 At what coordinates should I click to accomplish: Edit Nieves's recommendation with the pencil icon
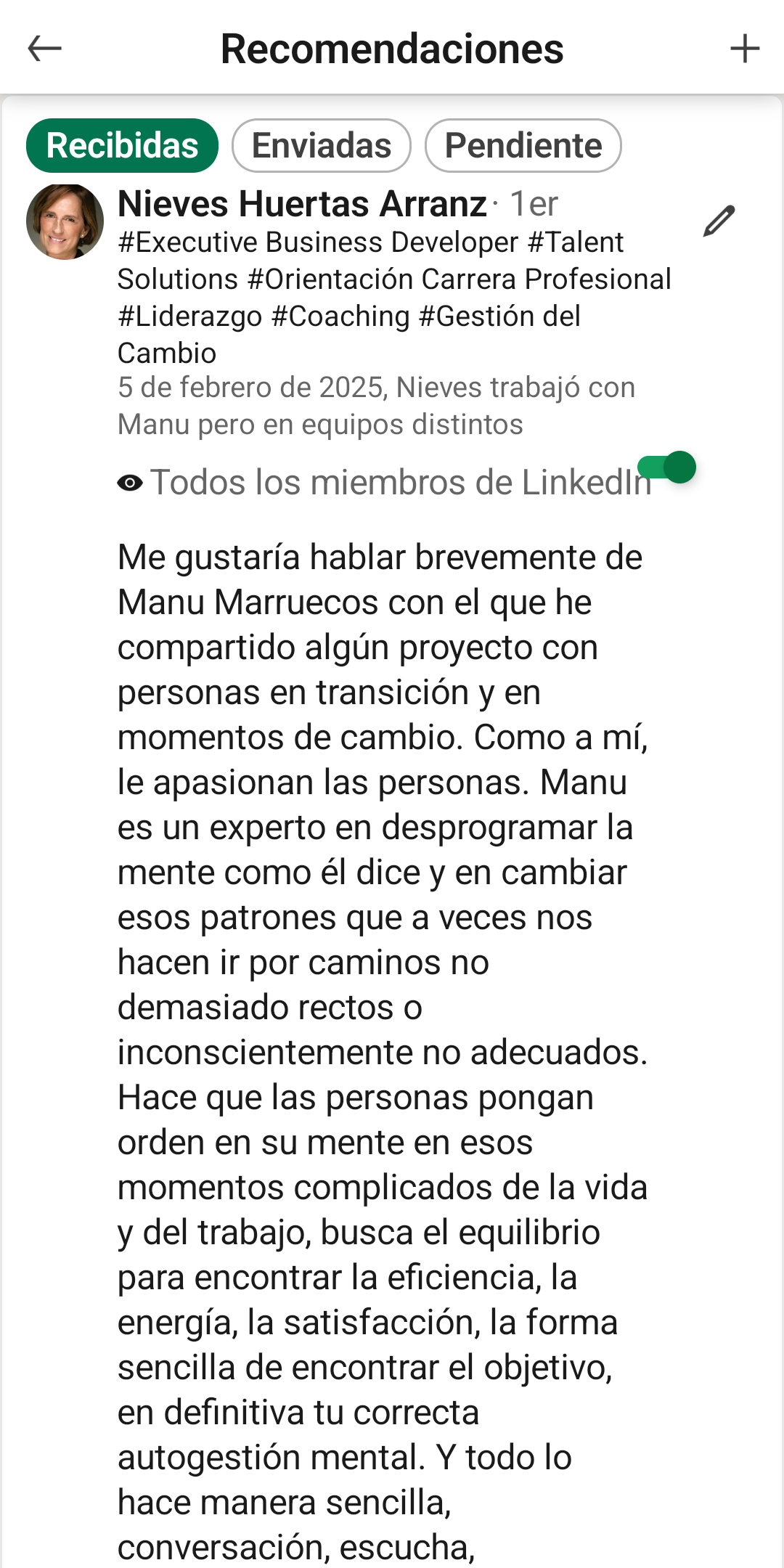click(719, 221)
